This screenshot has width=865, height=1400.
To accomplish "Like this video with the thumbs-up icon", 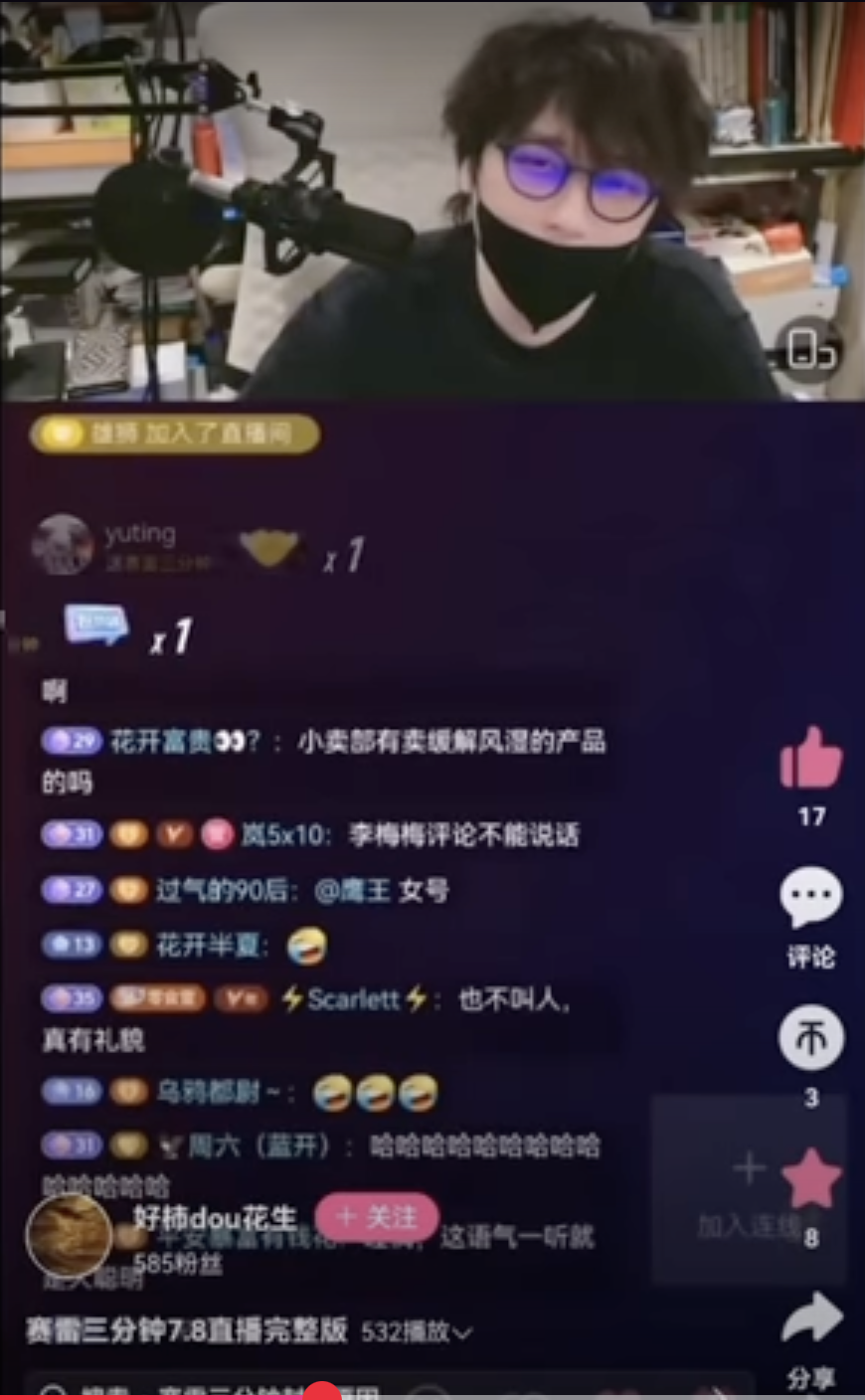I will [810, 760].
